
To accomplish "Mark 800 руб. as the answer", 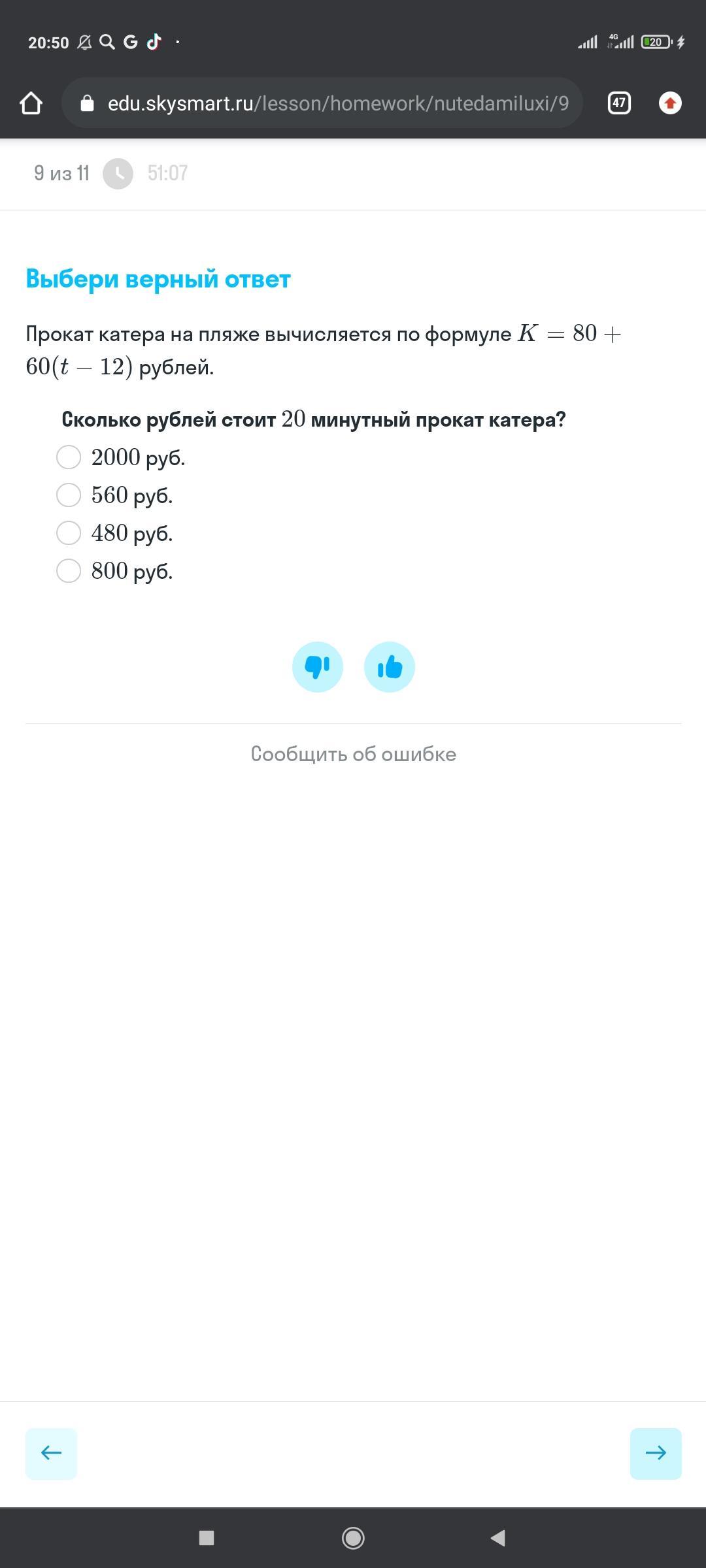I will pos(69,571).
